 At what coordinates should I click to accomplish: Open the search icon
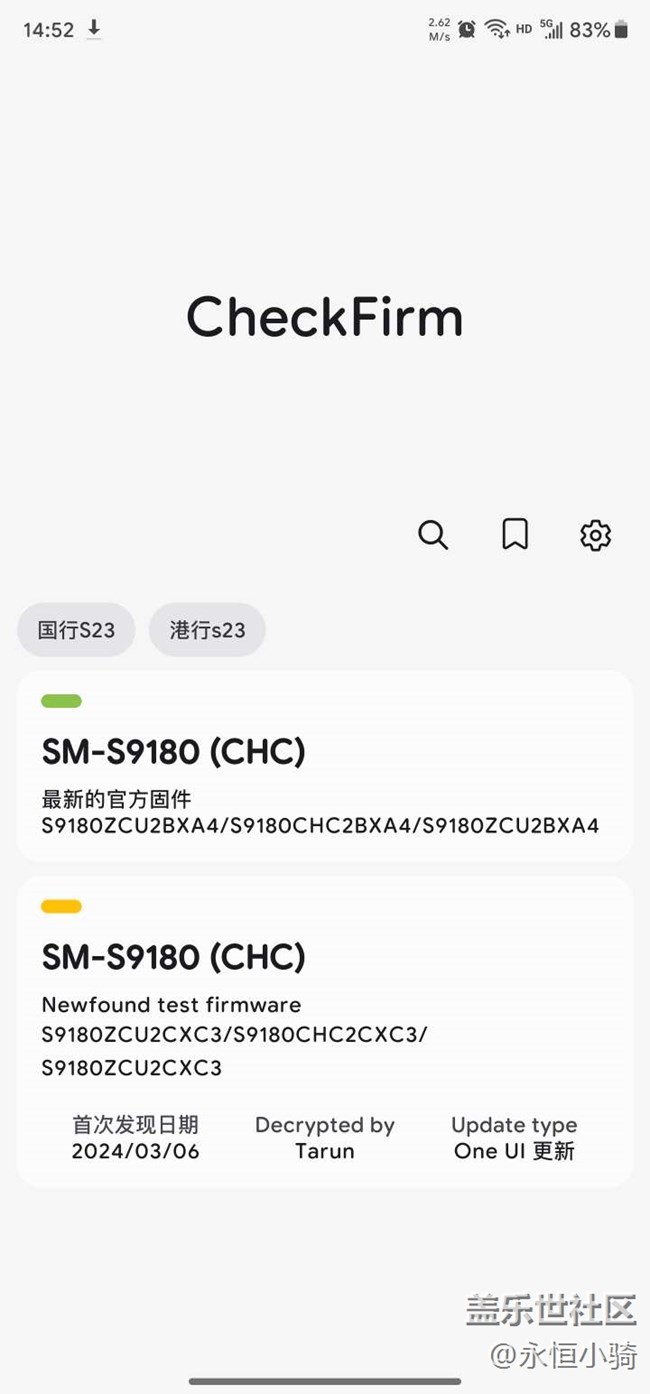(433, 535)
